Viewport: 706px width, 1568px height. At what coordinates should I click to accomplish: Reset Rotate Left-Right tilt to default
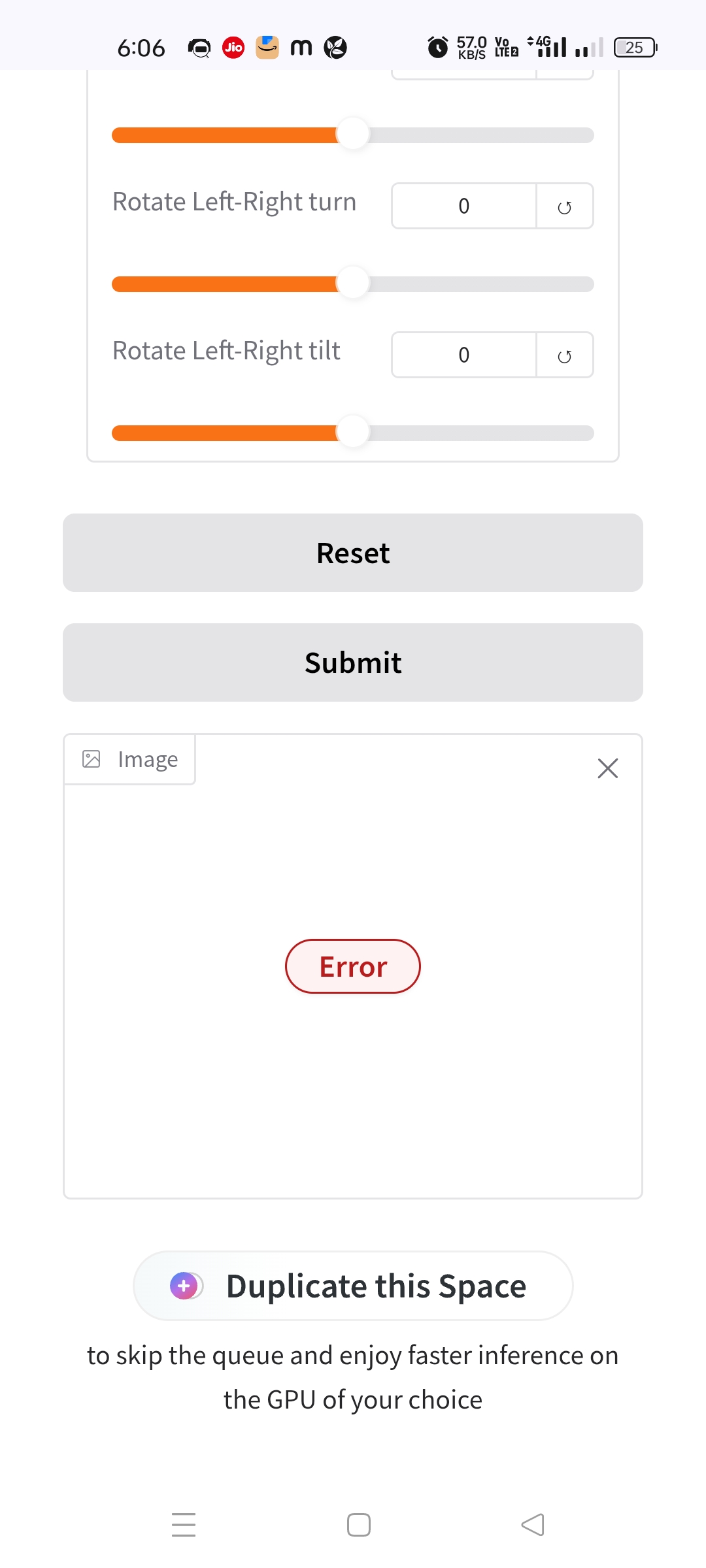click(x=564, y=356)
